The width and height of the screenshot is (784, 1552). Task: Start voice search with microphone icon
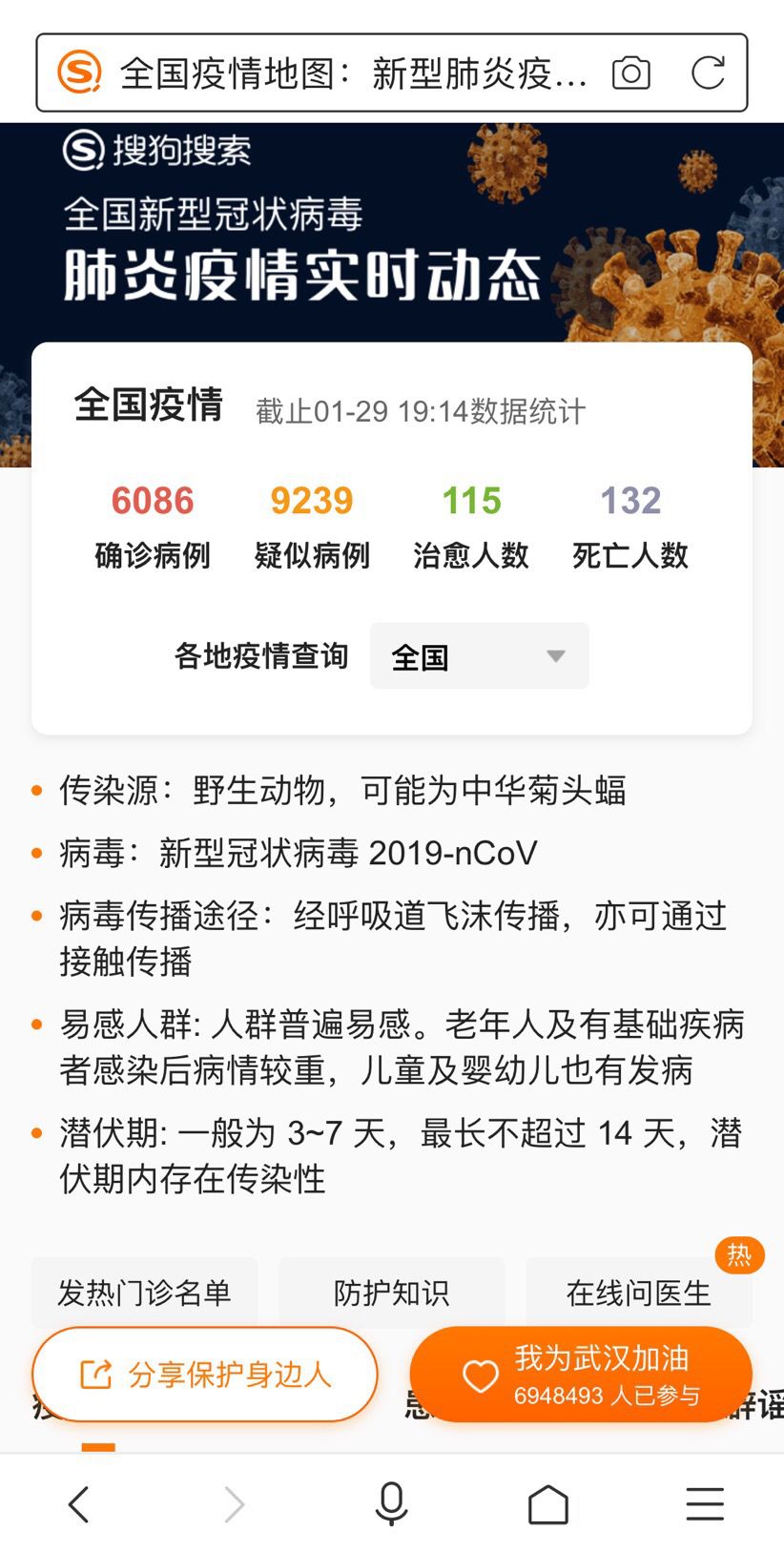(x=391, y=1504)
